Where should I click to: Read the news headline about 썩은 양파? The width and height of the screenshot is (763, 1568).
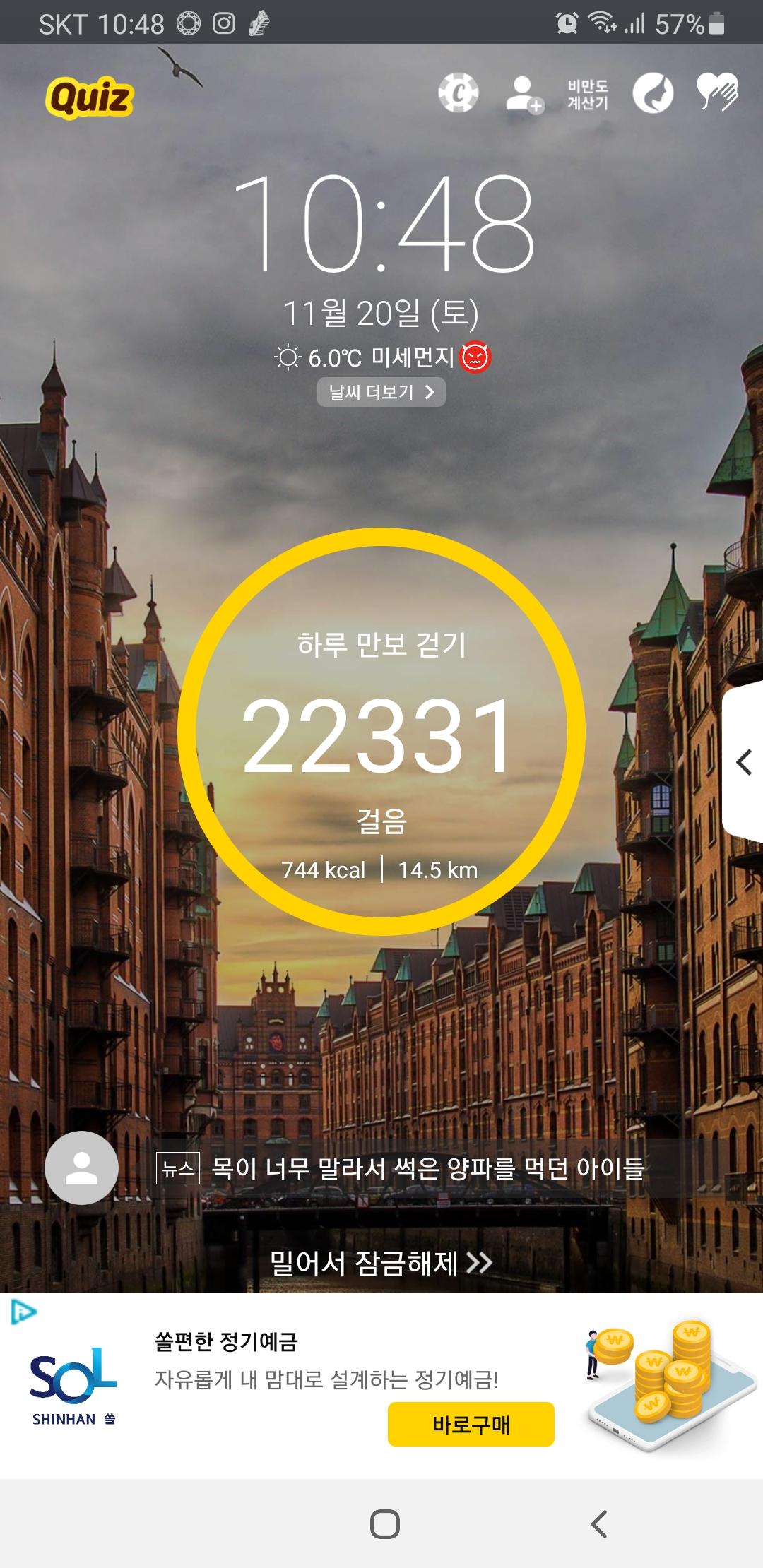click(427, 1168)
